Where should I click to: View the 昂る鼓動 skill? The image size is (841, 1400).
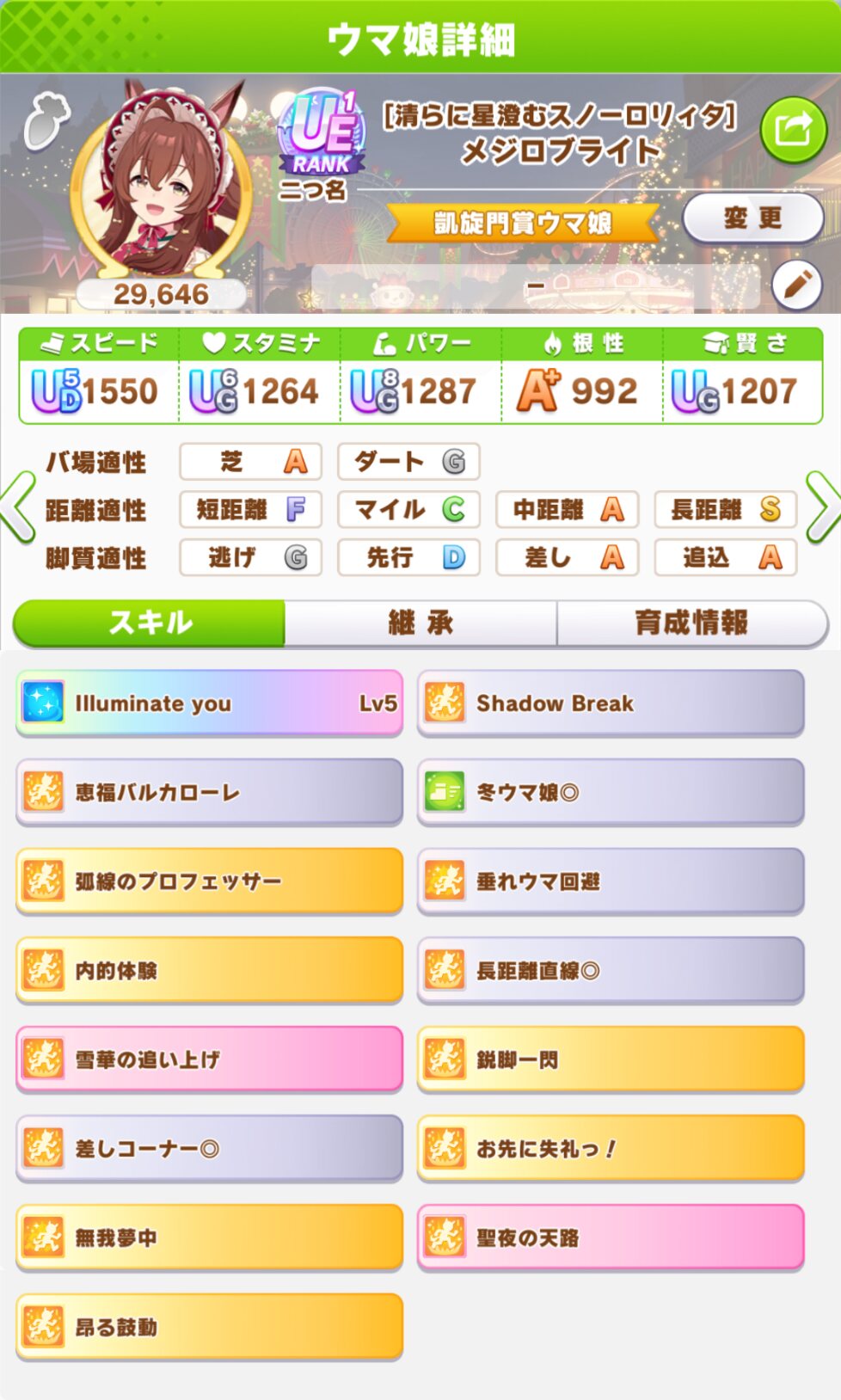click(x=209, y=1327)
